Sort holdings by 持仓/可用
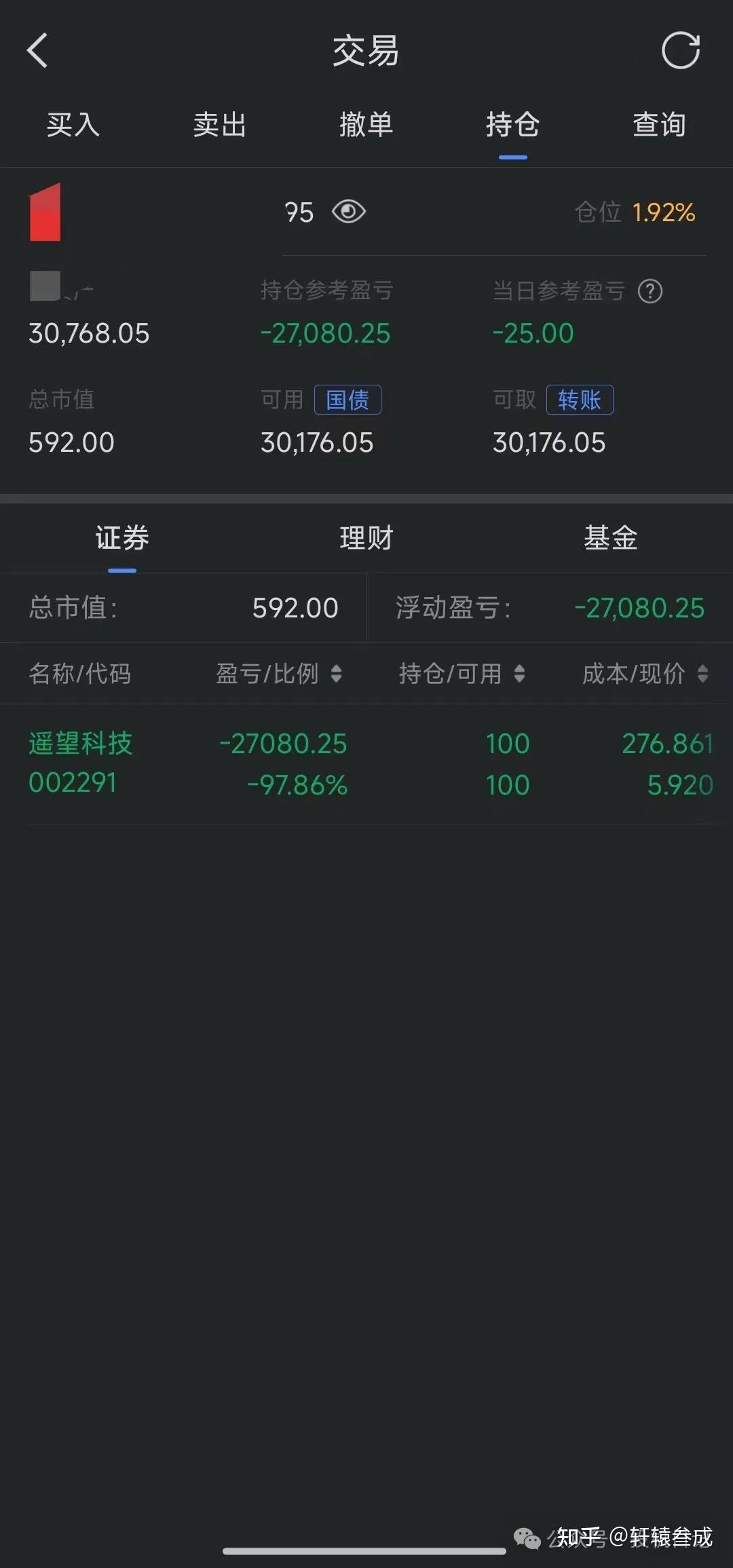The width and height of the screenshot is (733, 1568). [x=462, y=674]
